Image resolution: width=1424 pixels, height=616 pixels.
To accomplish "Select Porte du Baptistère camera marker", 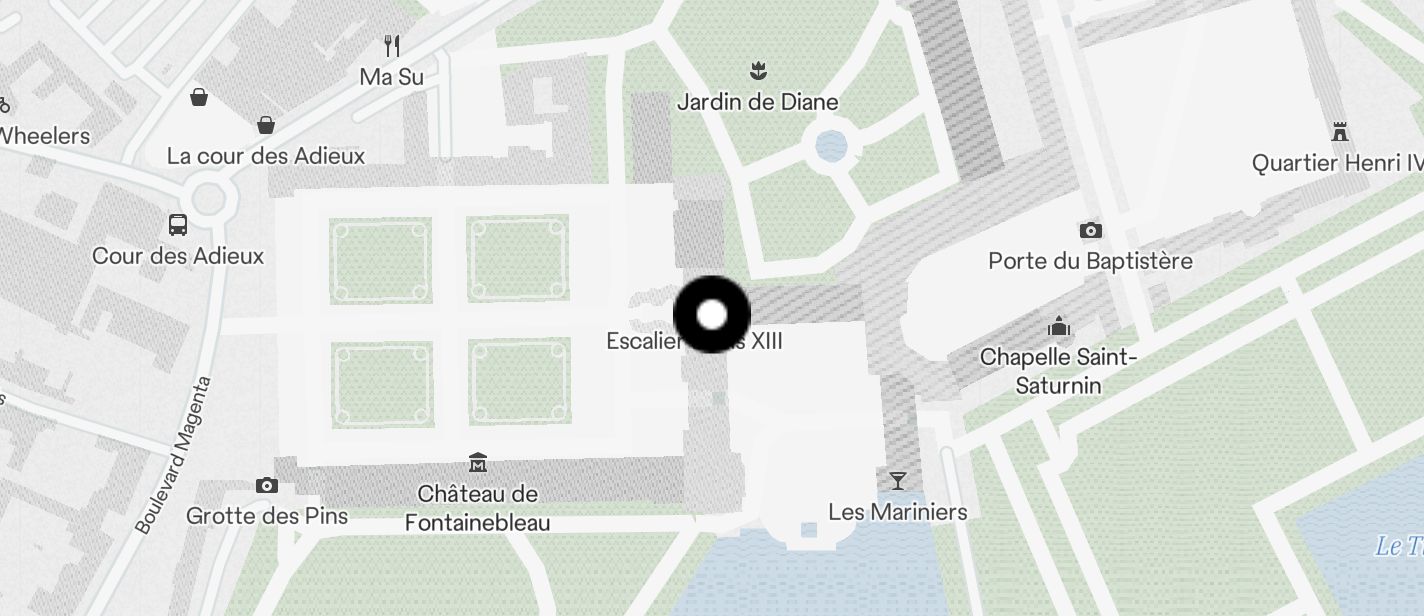I will coord(1090,231).
